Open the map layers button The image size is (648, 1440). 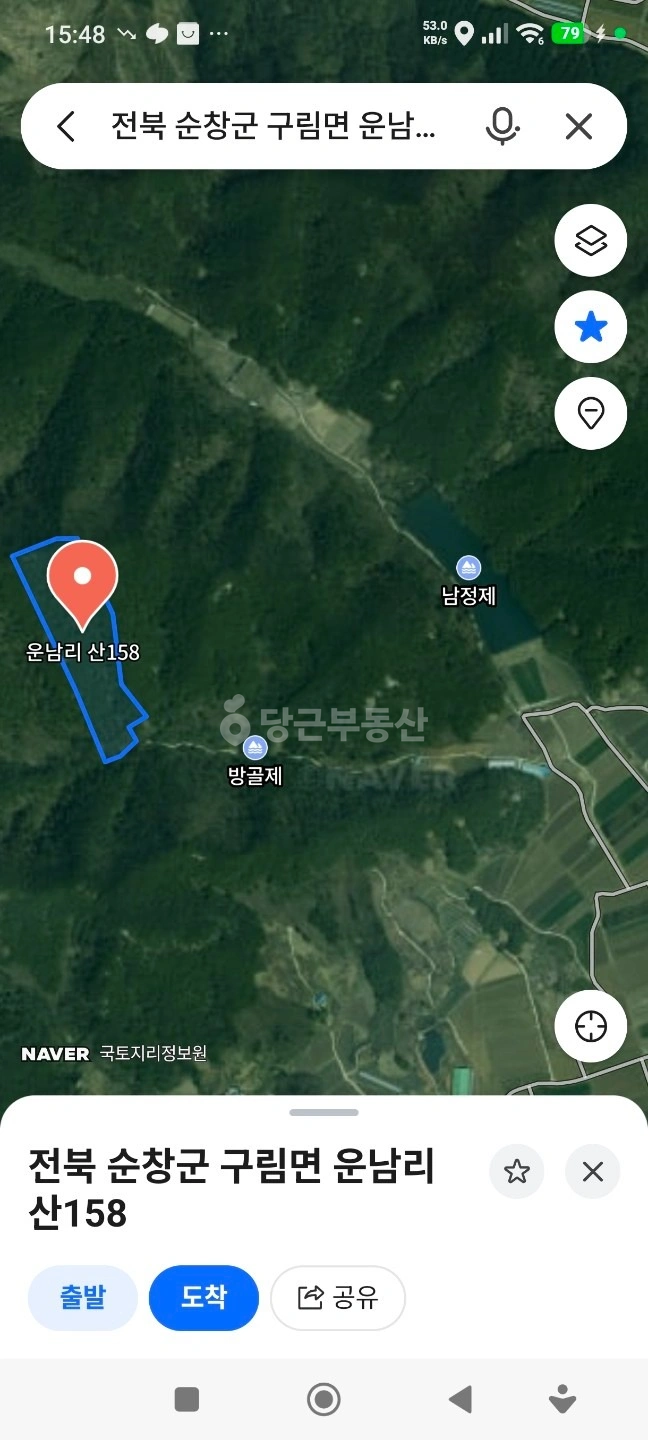coord(591,240)
